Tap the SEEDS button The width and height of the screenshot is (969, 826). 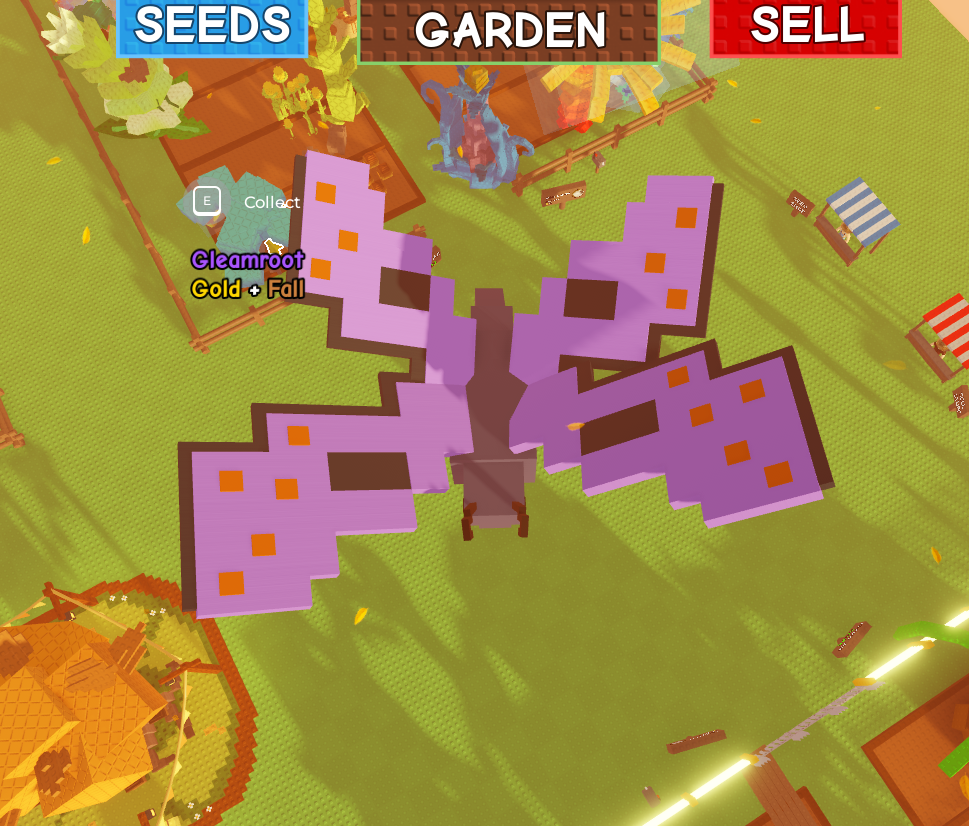(212, 27)
